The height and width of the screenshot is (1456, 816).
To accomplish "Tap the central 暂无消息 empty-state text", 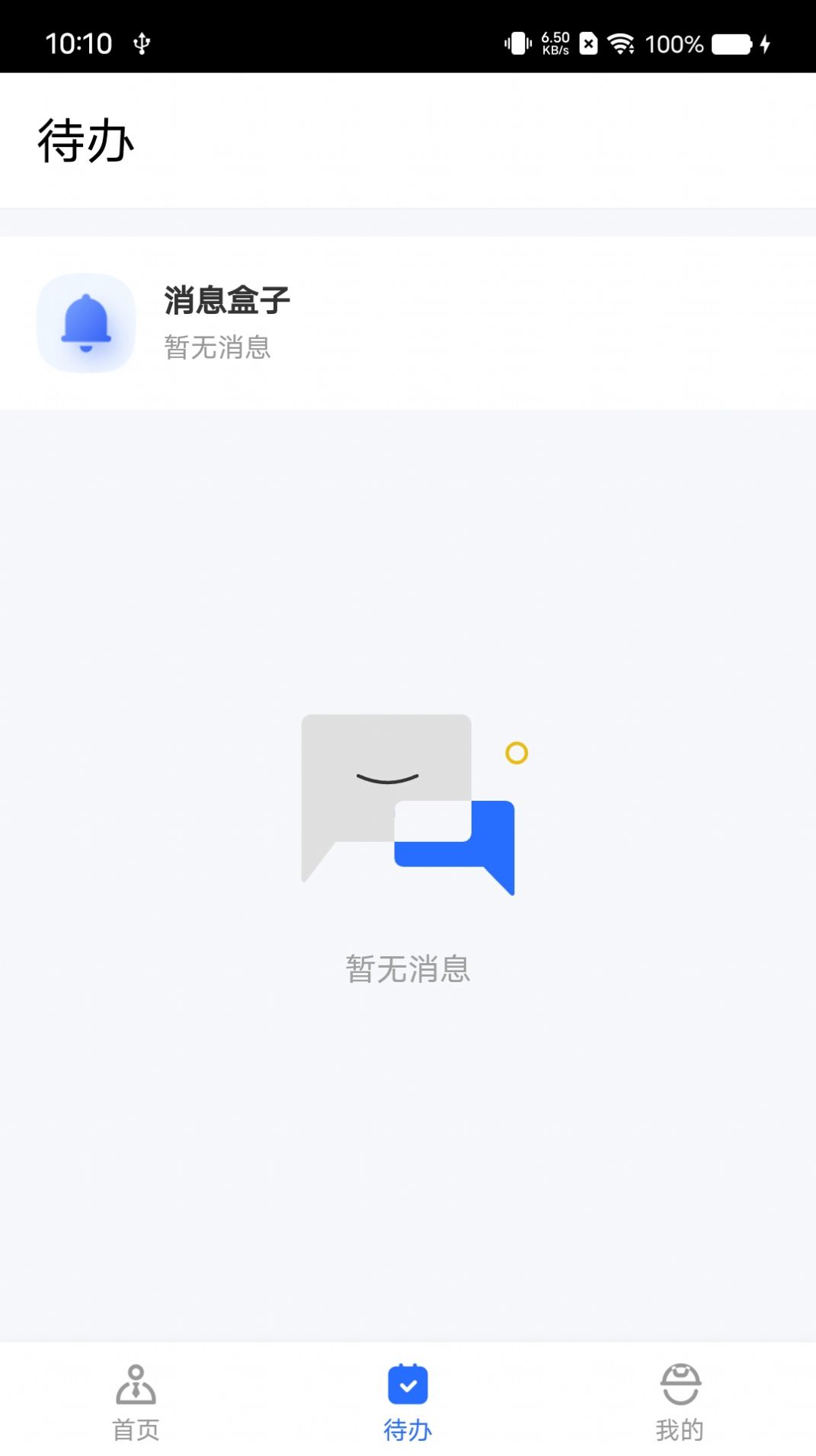I will click(x=408, y=969).
